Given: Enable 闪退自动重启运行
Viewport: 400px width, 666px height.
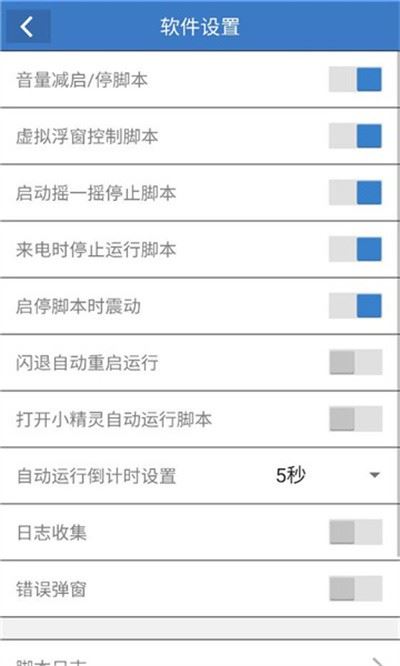Looking at the screenshot, I should coord(356,362).
